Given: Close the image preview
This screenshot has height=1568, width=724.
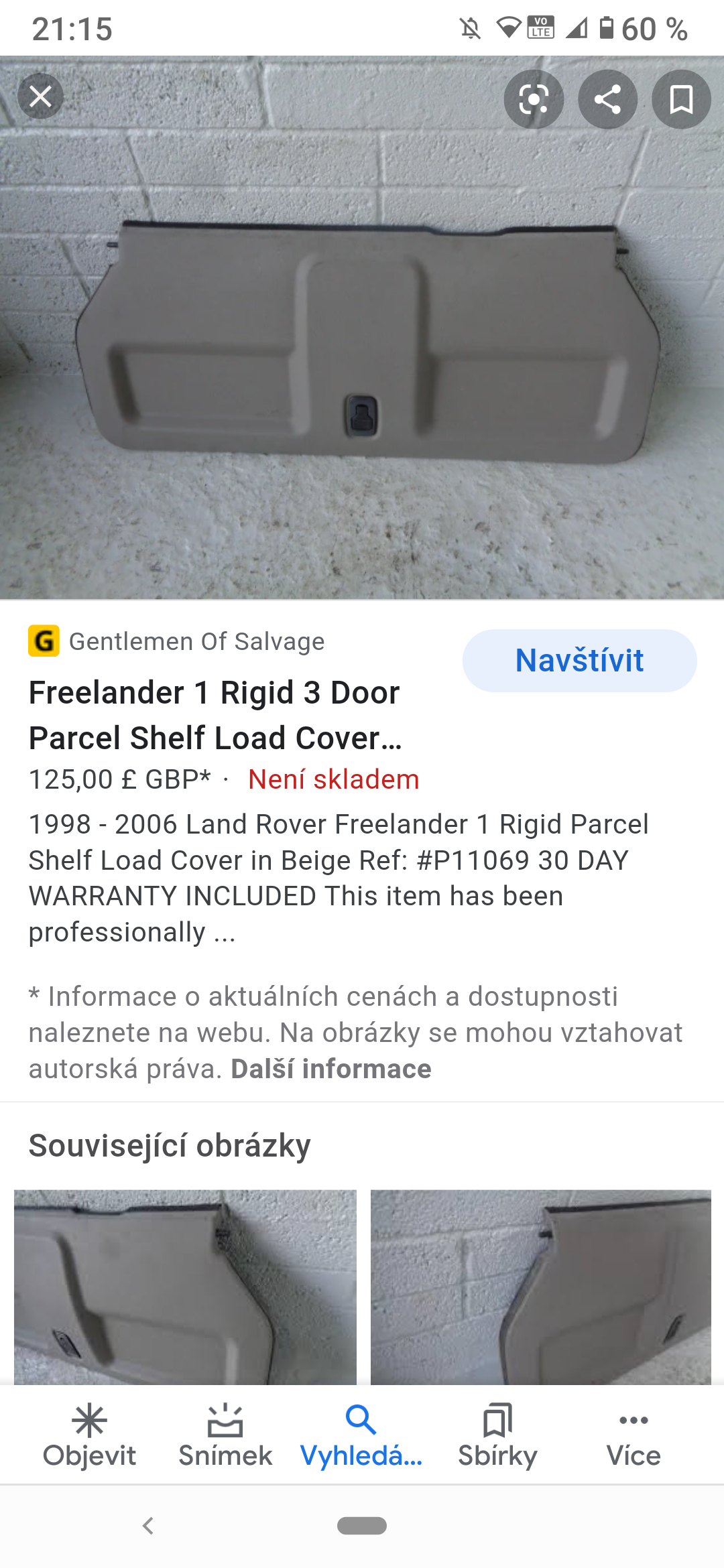Looking at the screenshot, I should pyautogui.click(x=41, y=98).
